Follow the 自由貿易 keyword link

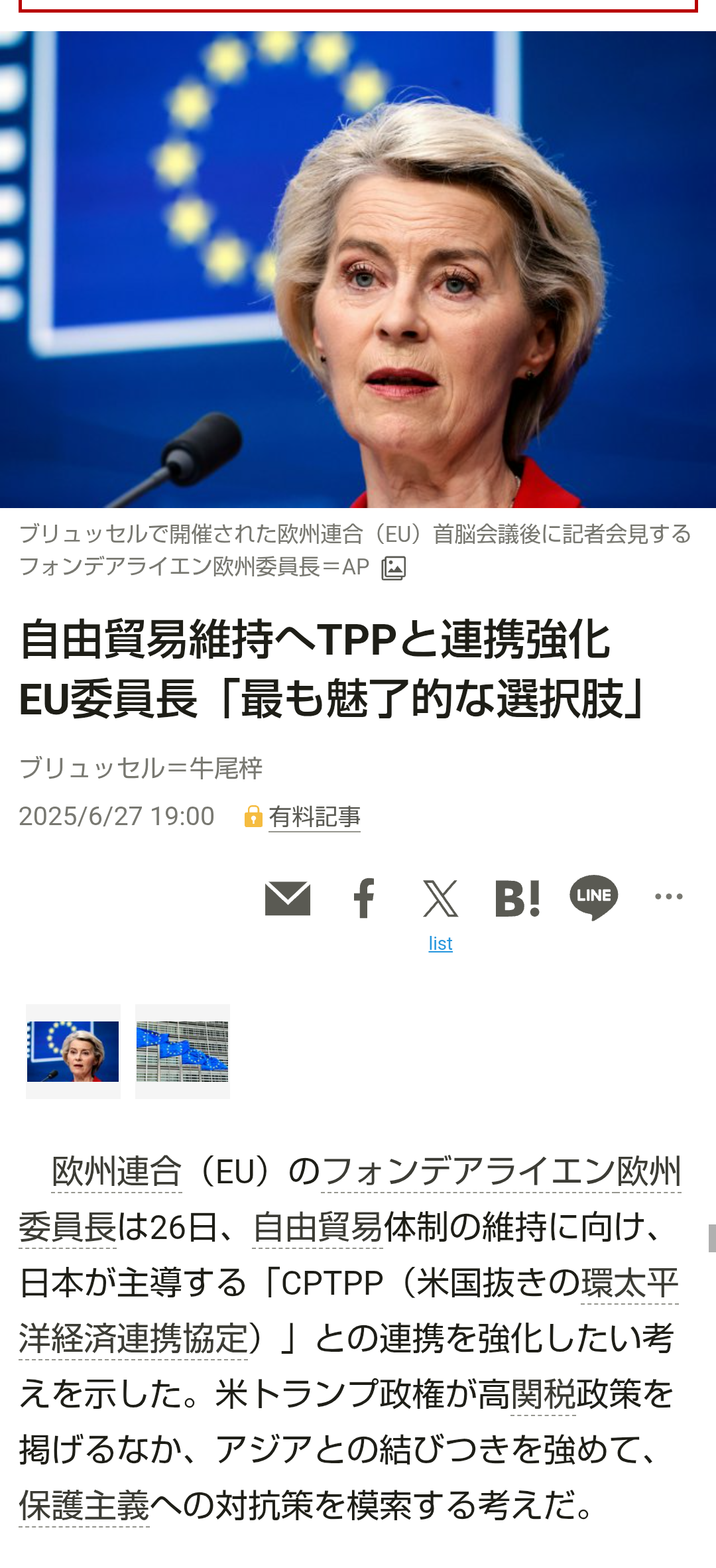(318, 1227)
